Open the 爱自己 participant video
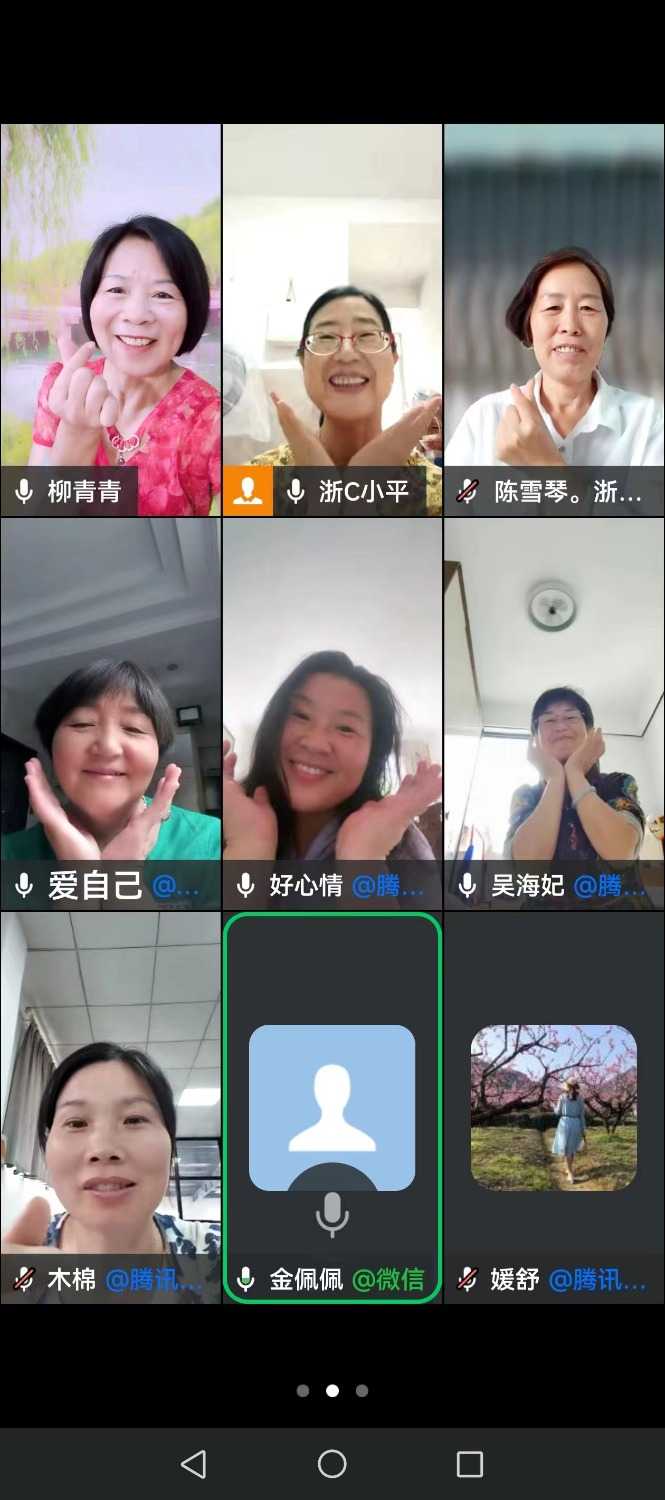Image resolution: width=665 pixels, height=1500 pixels. coord(110,714)
